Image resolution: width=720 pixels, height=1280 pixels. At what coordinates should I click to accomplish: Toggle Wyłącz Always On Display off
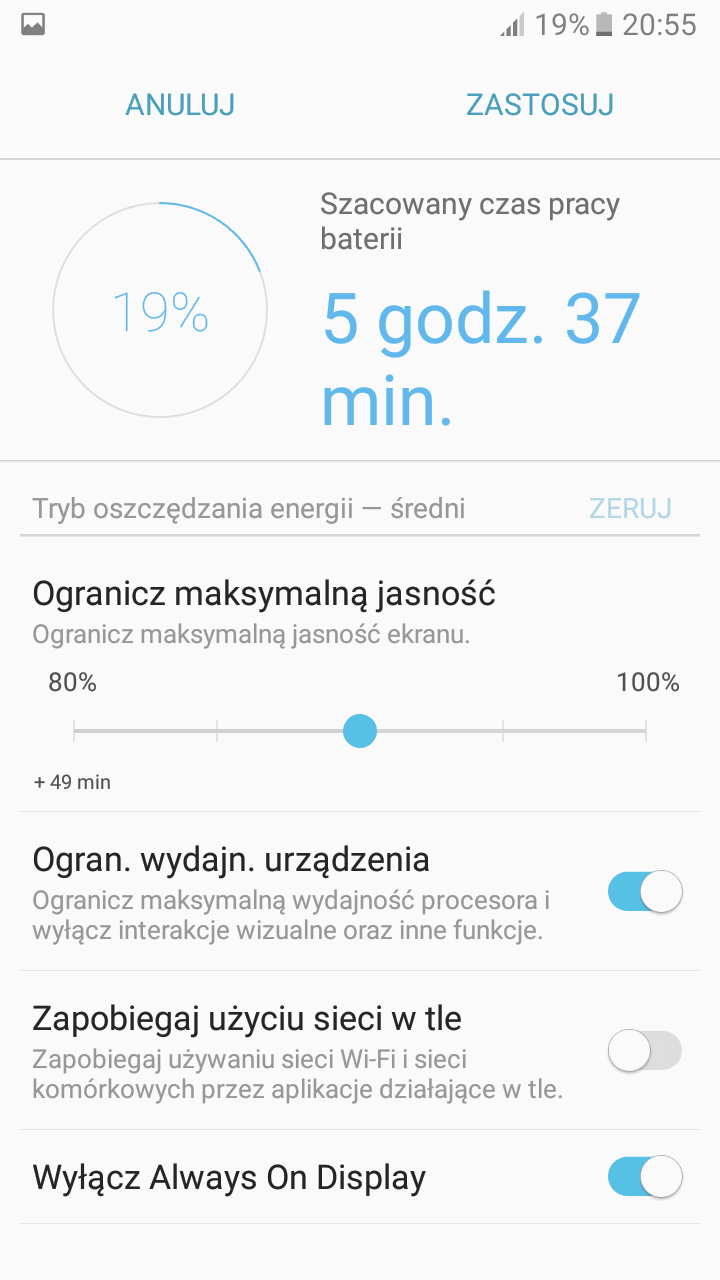pos(645,1177)
